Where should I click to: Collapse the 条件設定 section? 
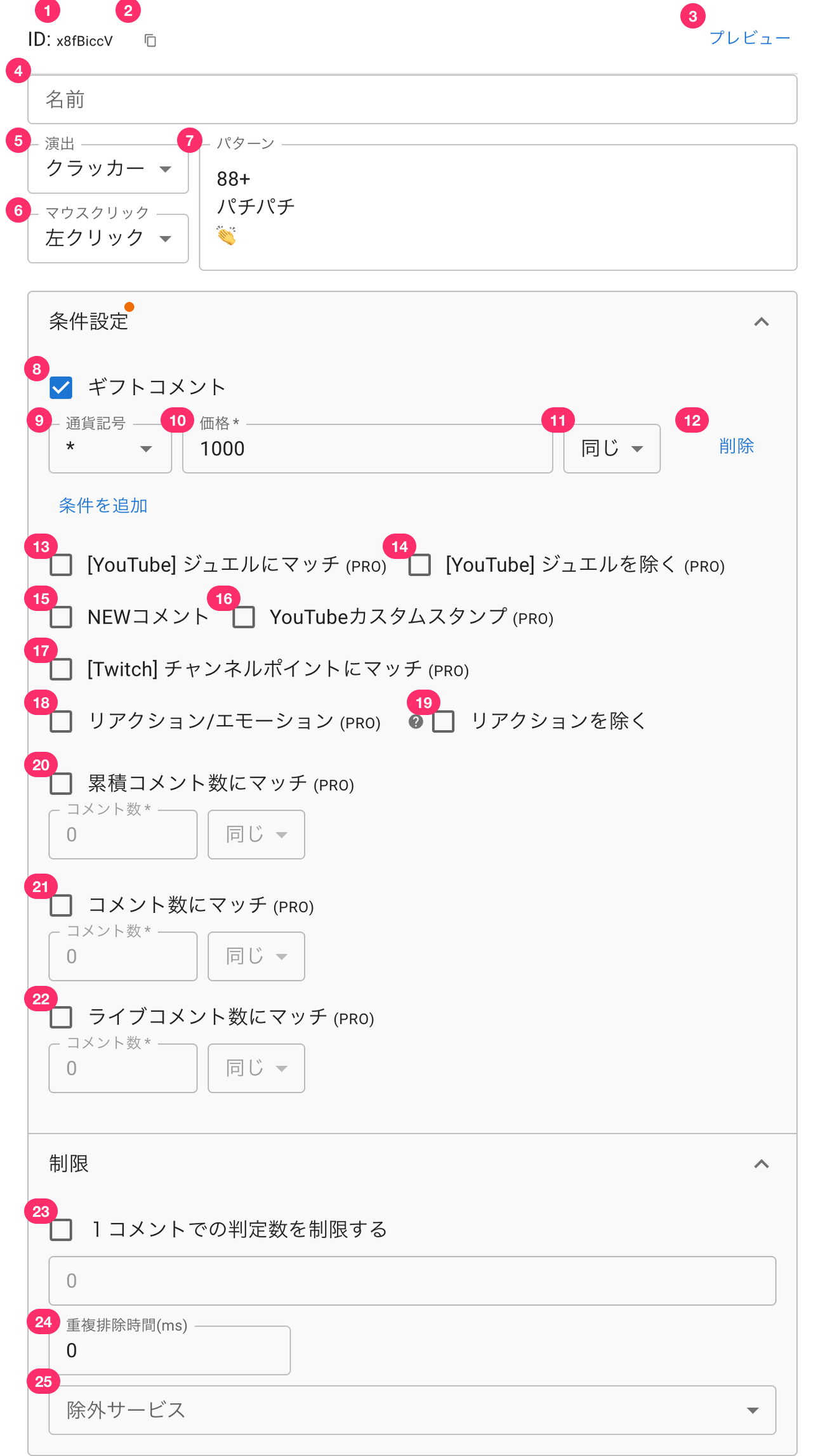click(x=761, y=322)
